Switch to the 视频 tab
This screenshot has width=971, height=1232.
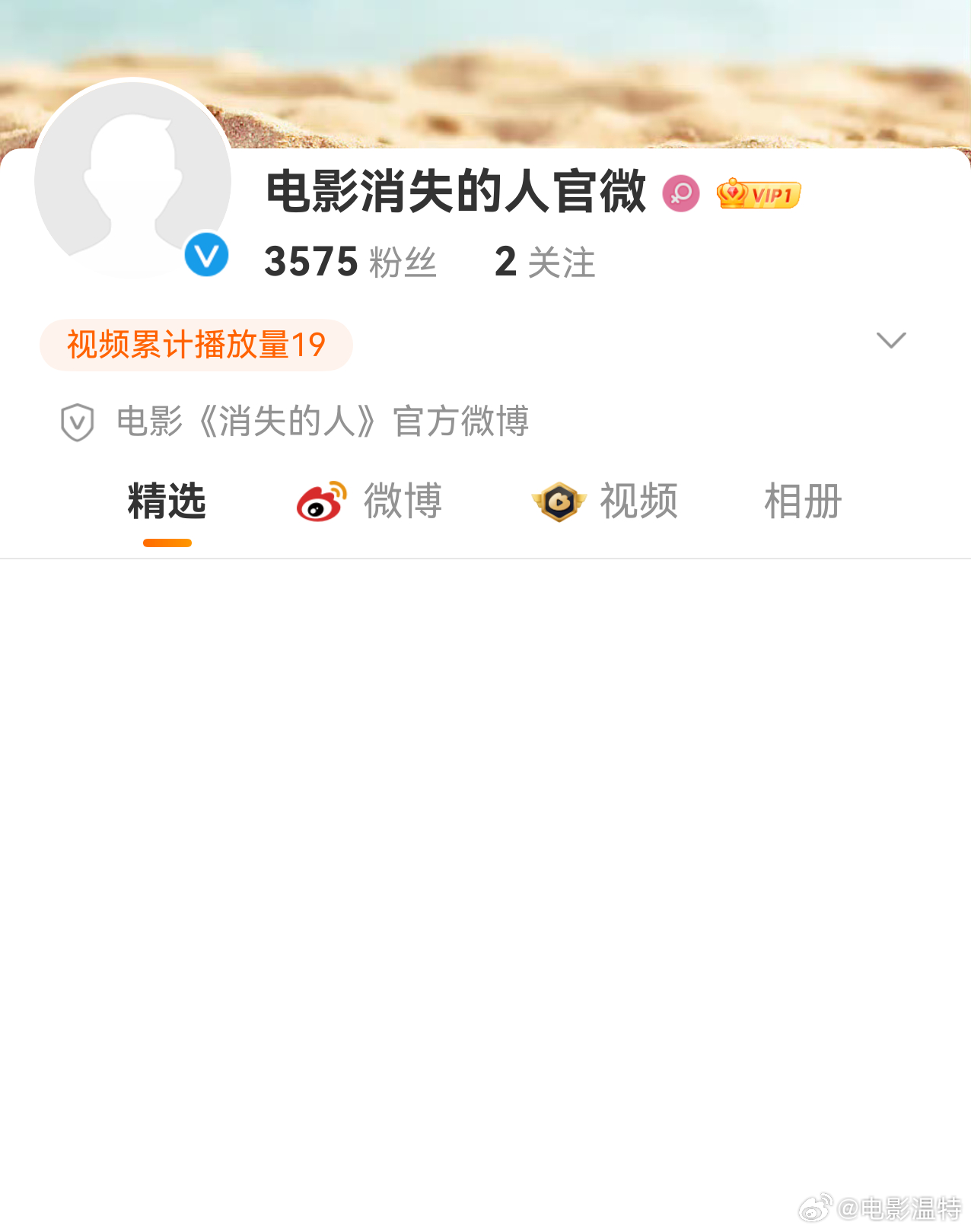click(639, 502)
